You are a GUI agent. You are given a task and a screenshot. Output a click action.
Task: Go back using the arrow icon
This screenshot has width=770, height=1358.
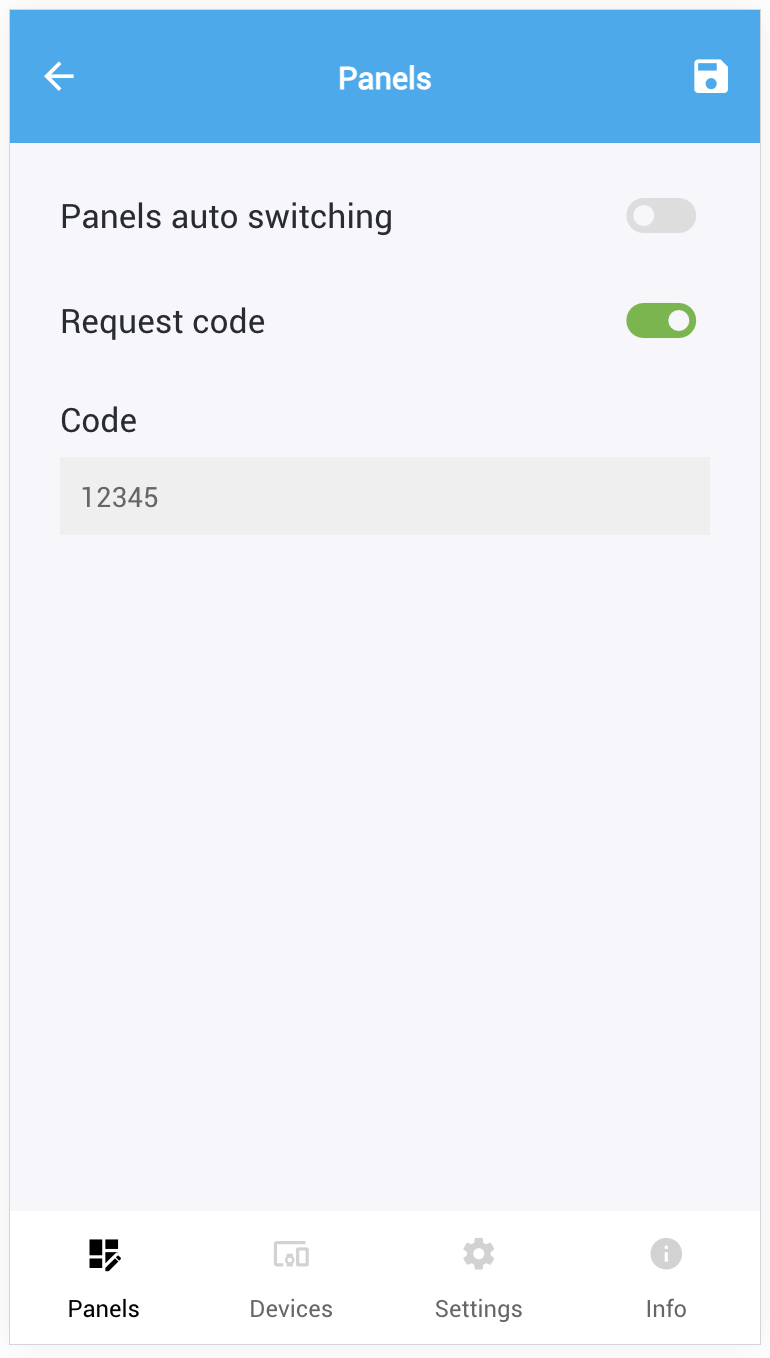pyautogui.click(x=59, y=77)
